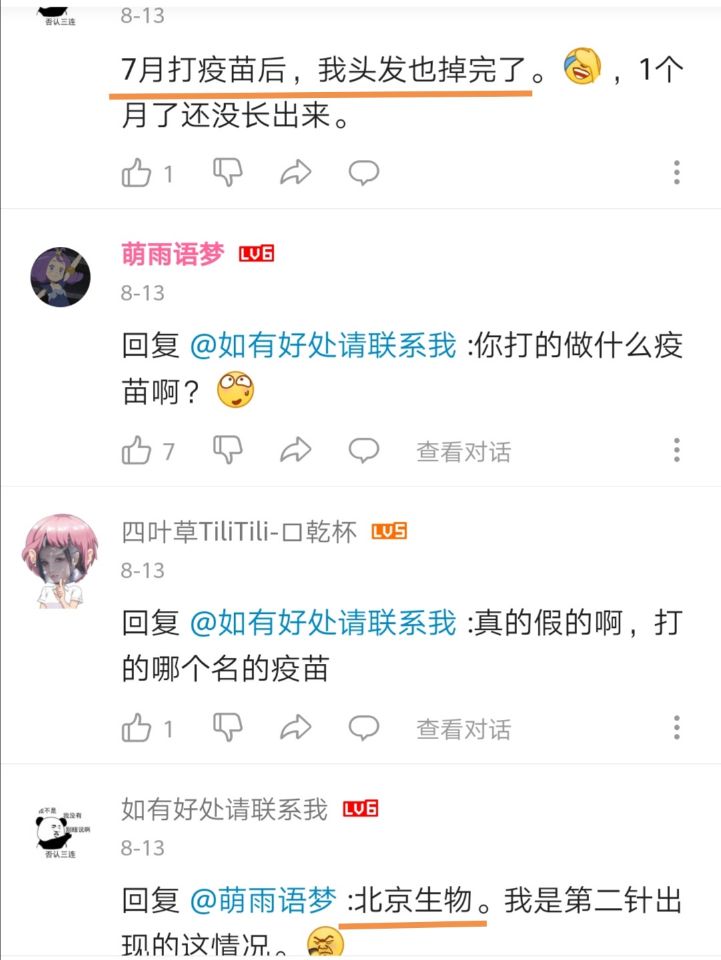Screen dimensions: 721x960
Task: Like 四叶草TiliTili's comment
Action: tap(137, 728)
